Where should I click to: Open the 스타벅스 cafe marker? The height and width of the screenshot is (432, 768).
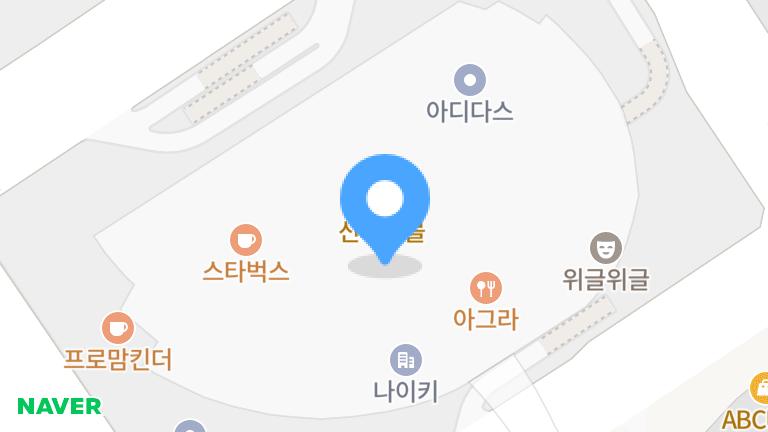(x=245, y=240)
